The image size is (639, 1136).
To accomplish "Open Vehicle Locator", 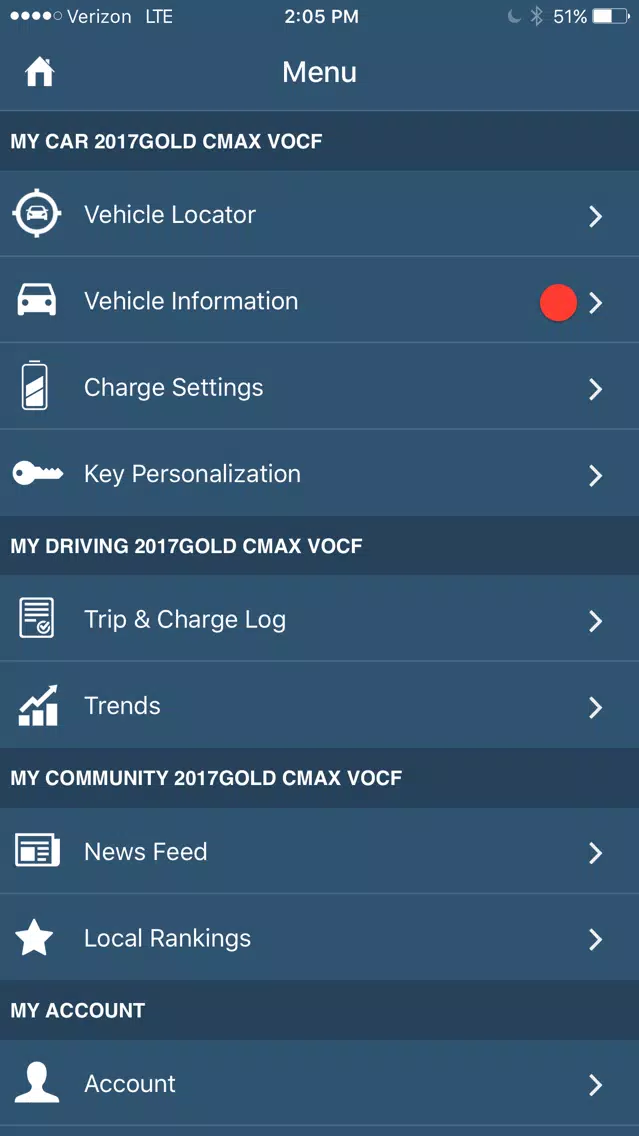I will tap(320, 214).
